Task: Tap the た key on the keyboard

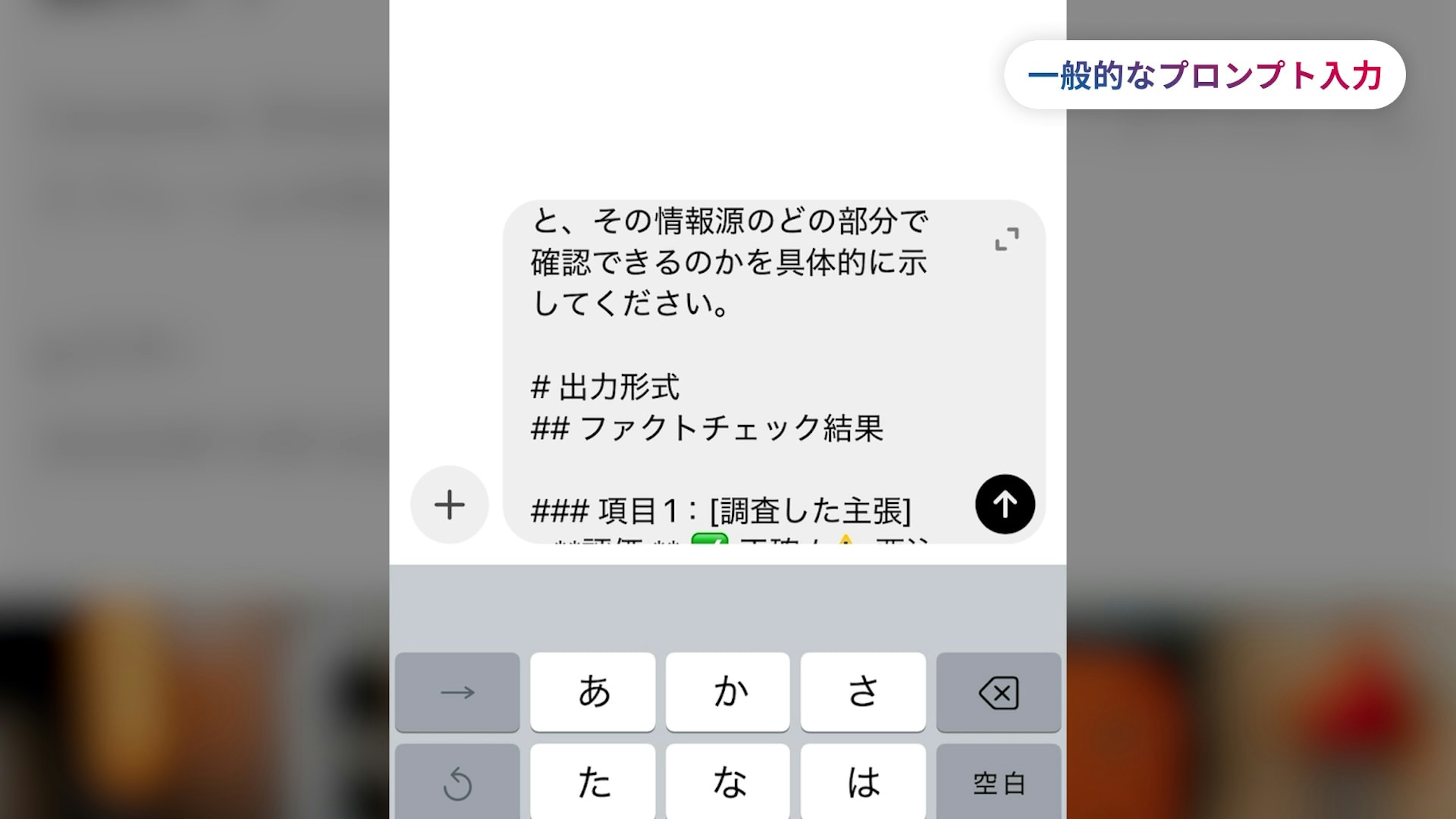Action: [593, 782]
